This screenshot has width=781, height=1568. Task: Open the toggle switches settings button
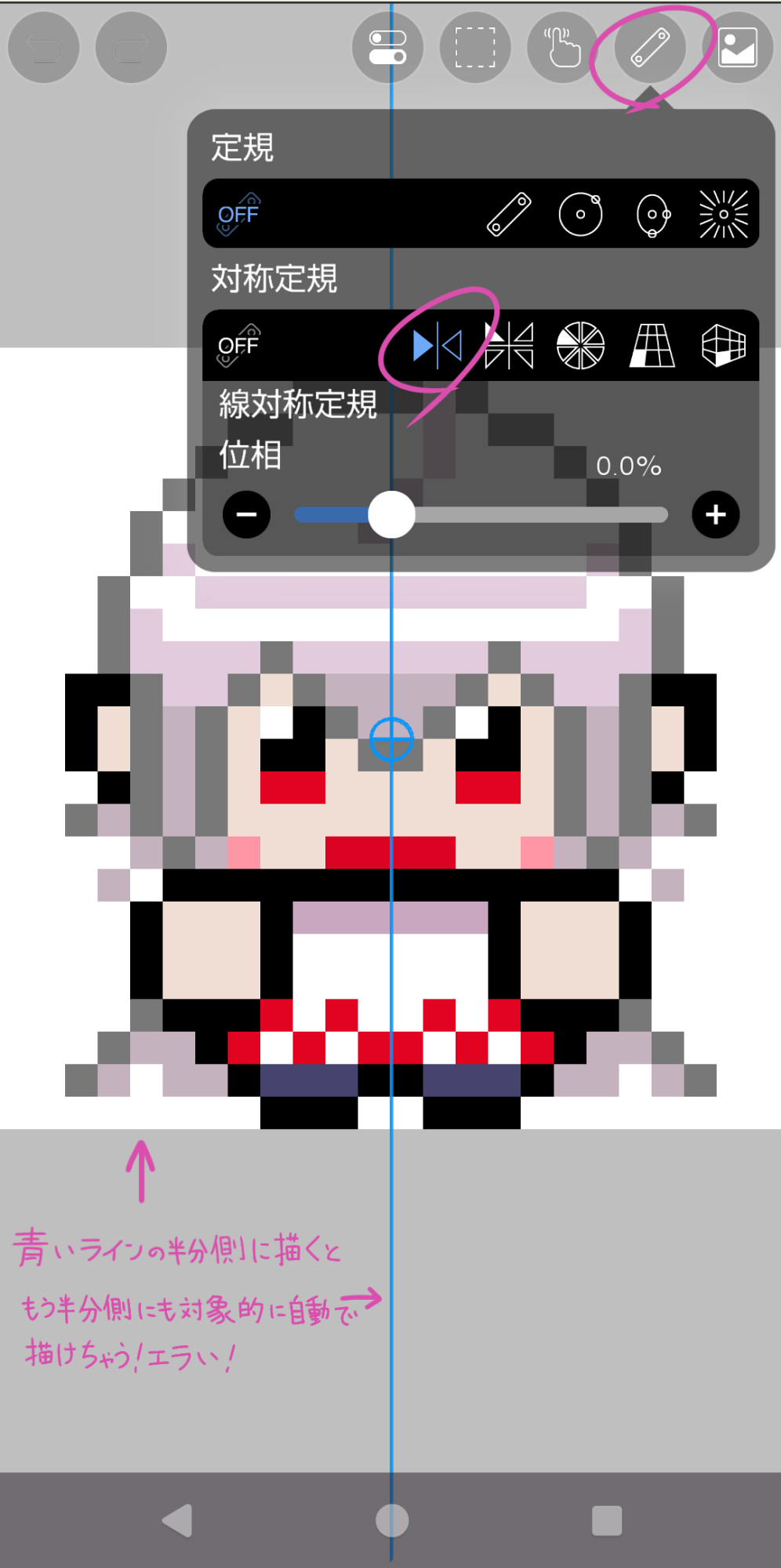tap(387, 48)
